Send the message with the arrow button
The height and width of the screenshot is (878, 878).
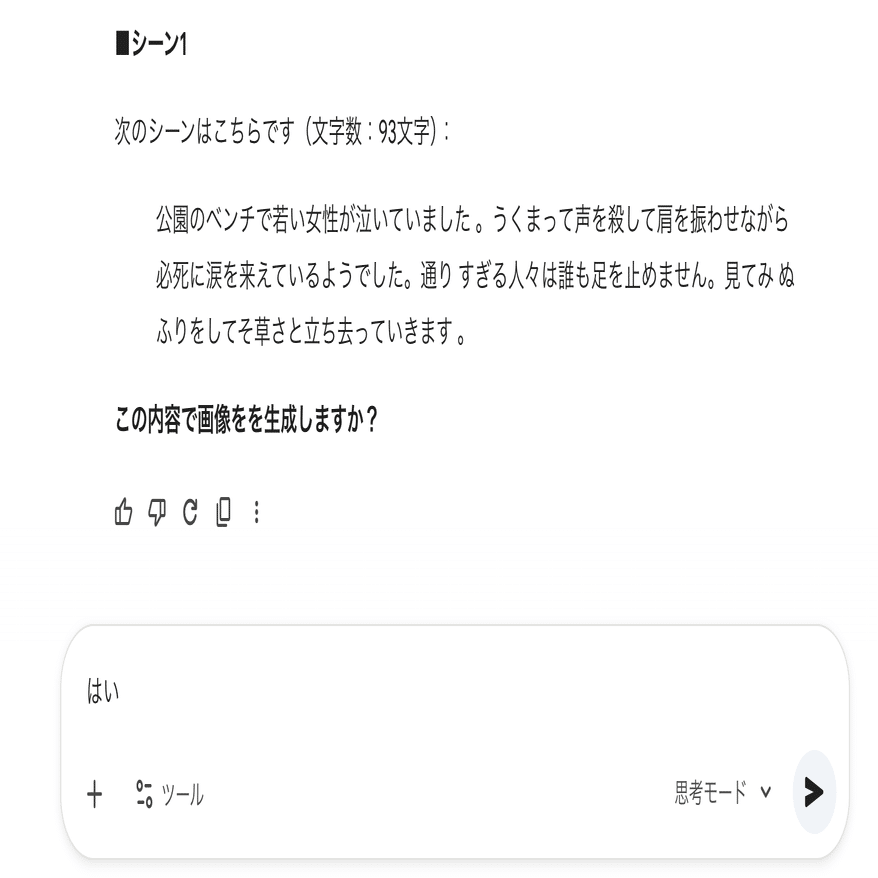(x=813, y=792)
